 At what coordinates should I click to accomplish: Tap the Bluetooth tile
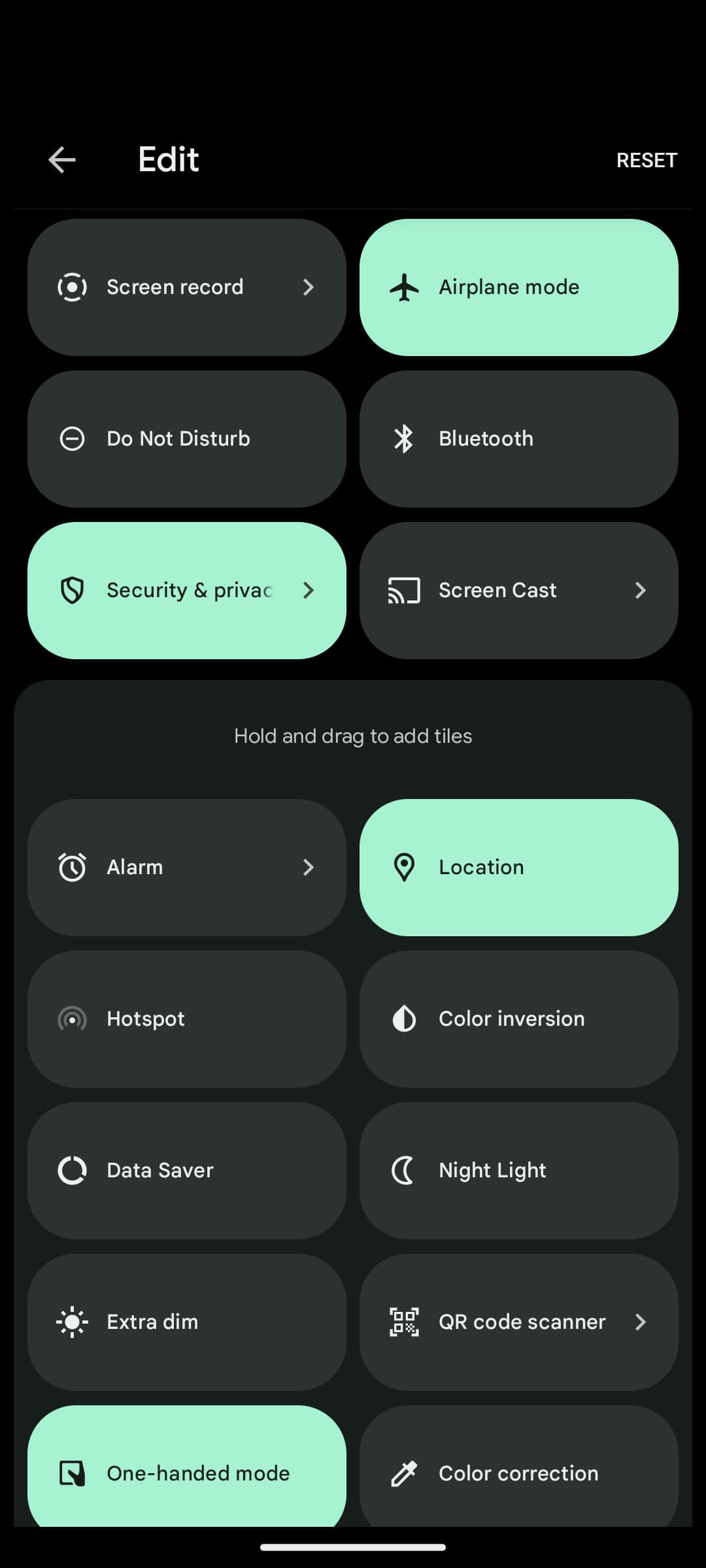[518, 439]
